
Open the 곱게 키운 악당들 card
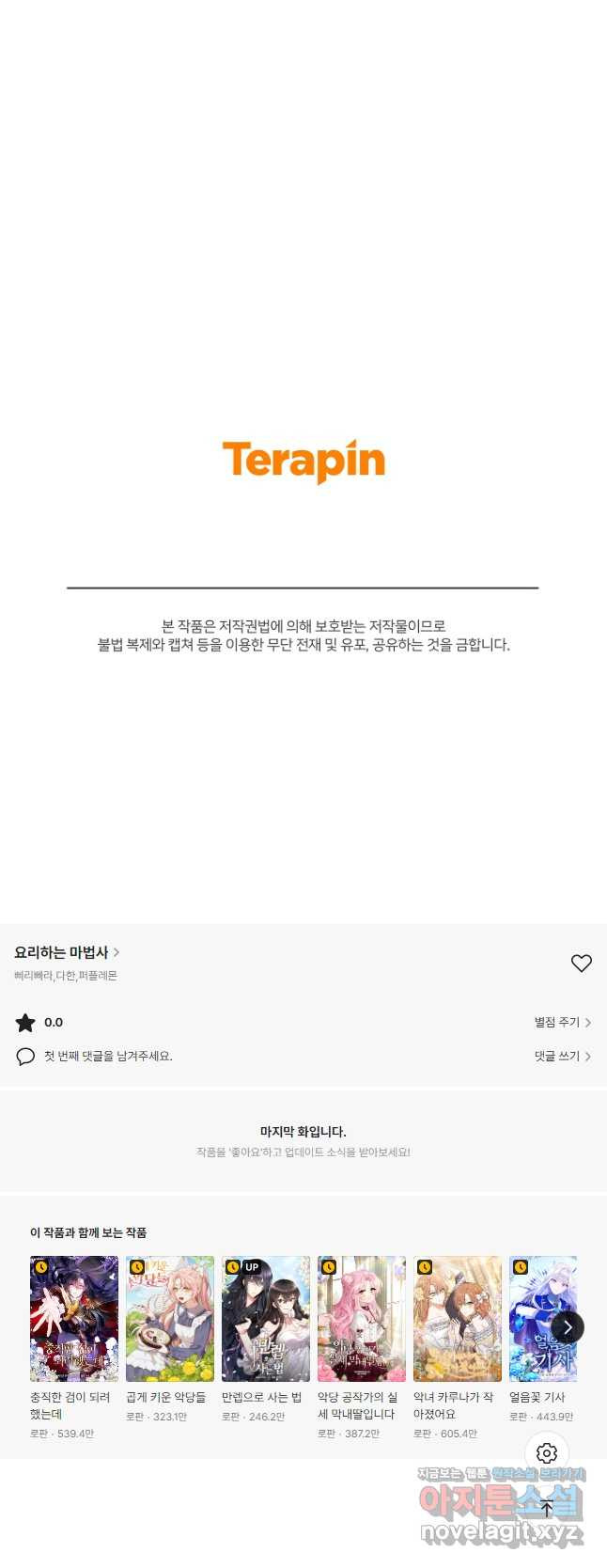[x=170, y=1319]
